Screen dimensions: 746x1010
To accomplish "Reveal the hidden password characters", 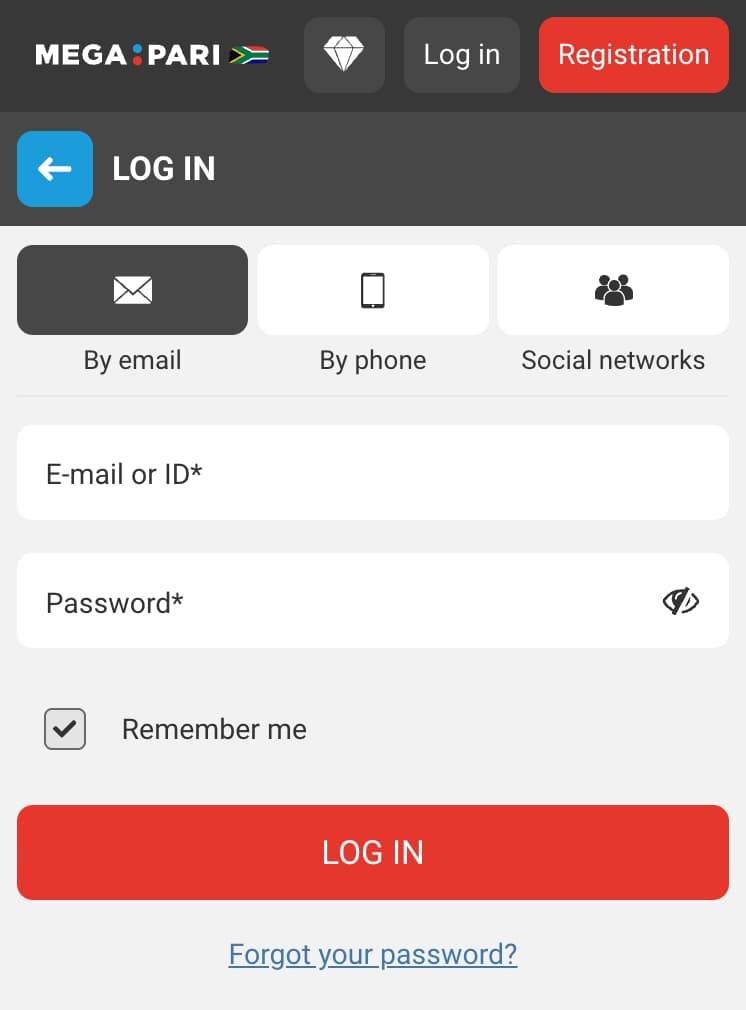I will click(681, 601).
